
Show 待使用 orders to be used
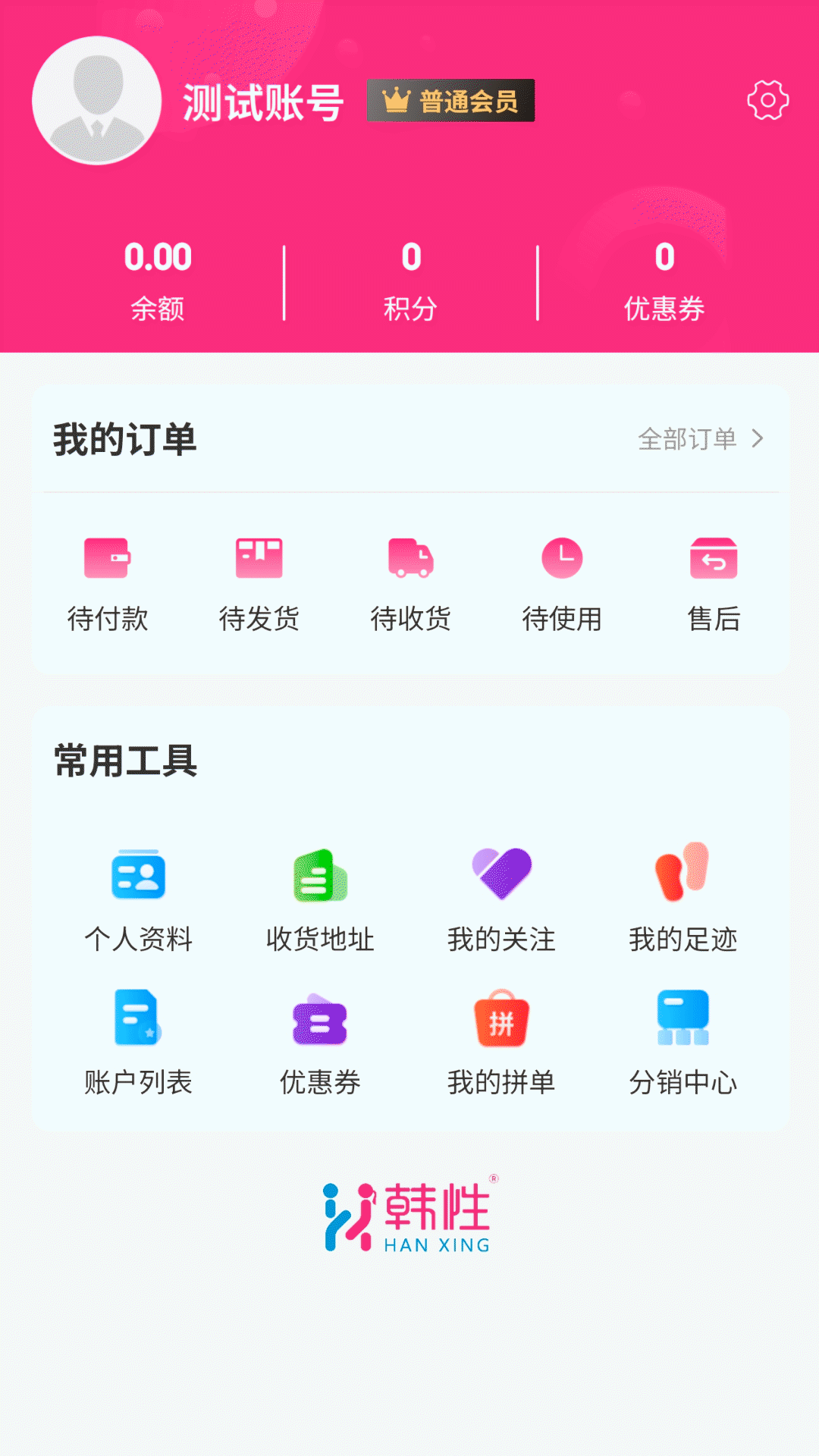click(x=562, y=584)
